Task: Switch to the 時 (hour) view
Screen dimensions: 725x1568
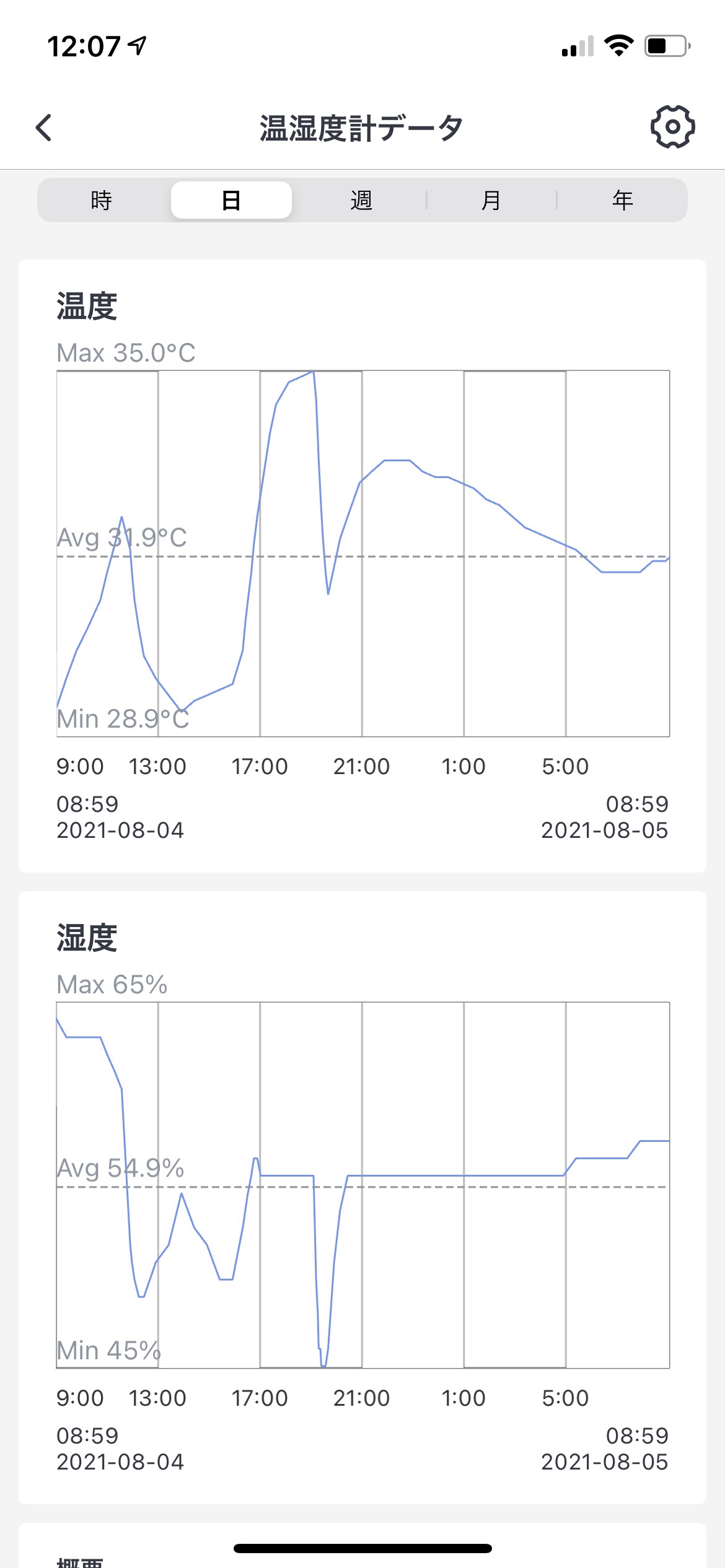Action: 102,200
